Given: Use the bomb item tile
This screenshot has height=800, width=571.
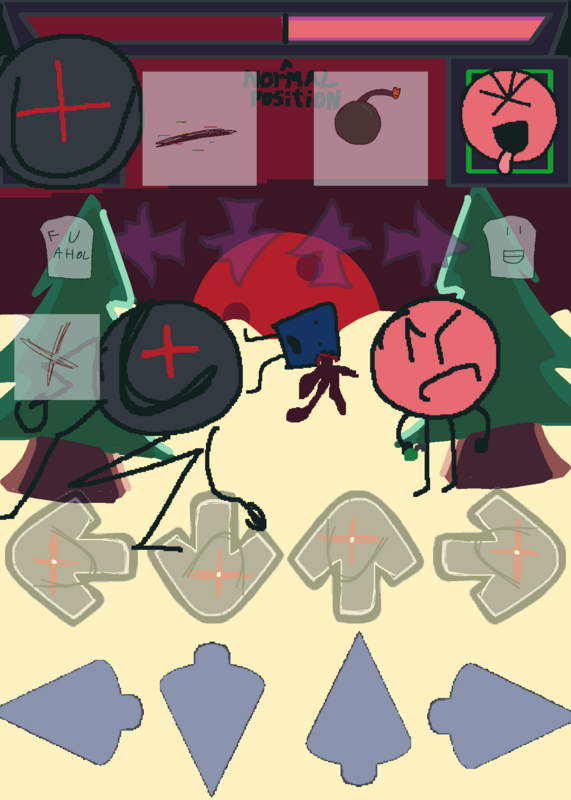Looking at the screenshot, I should [370, 128].
